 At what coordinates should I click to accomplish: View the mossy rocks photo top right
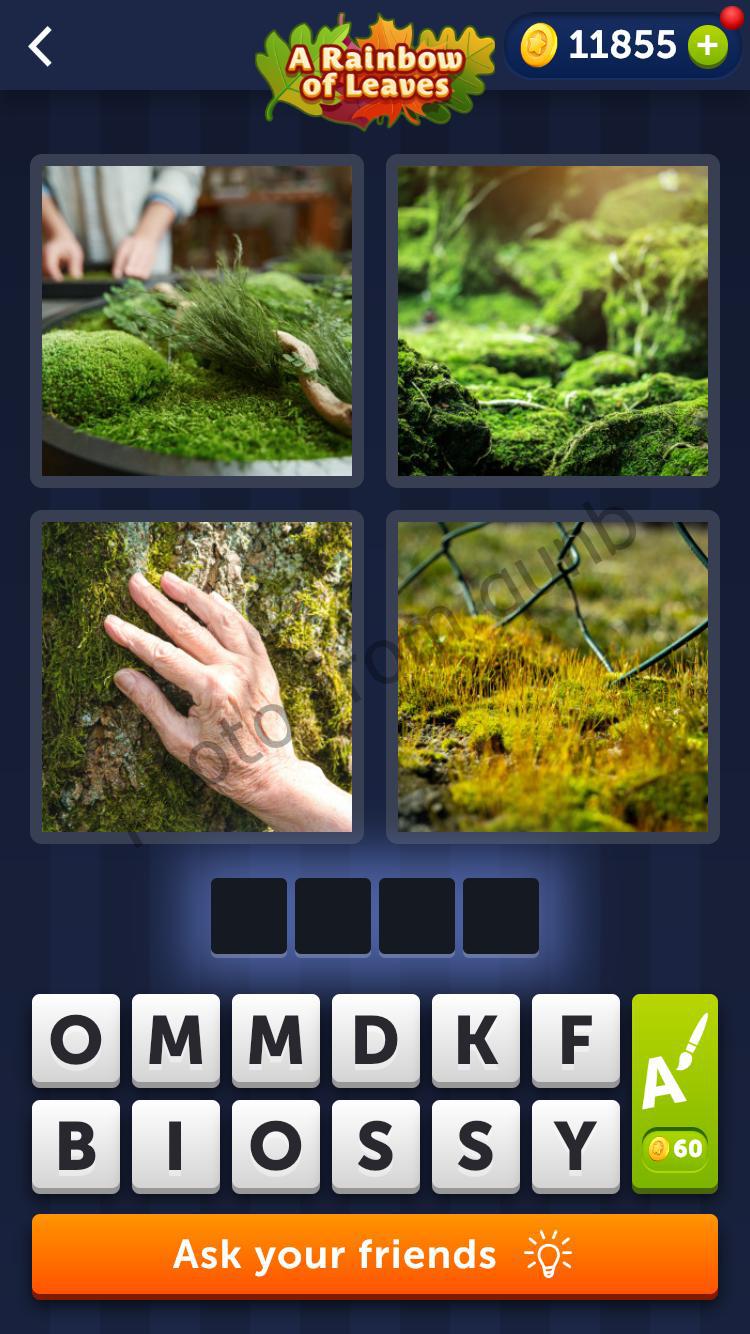[x=553, y=318]
